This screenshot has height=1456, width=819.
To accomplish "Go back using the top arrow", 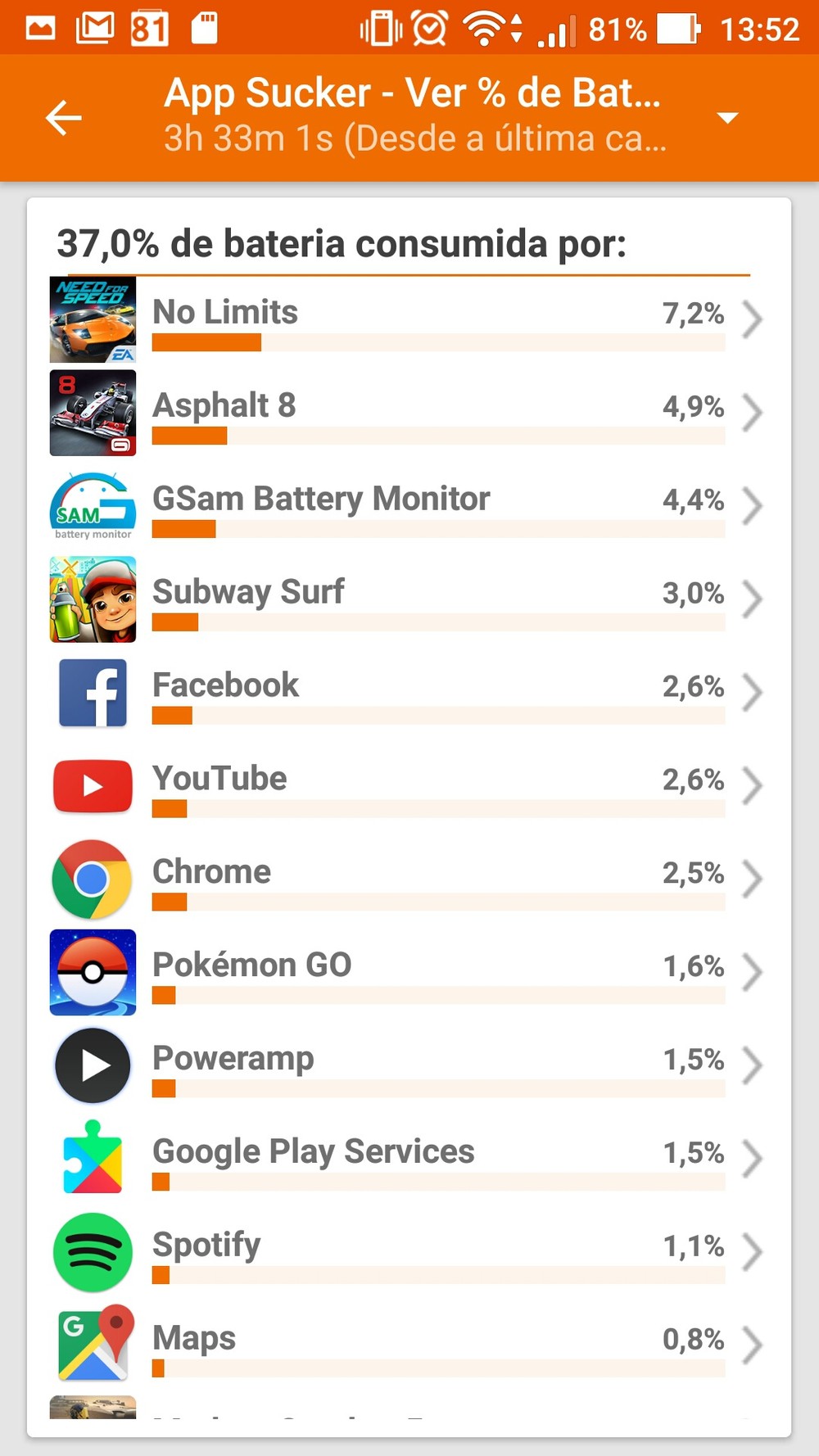I will coord(64,118).
